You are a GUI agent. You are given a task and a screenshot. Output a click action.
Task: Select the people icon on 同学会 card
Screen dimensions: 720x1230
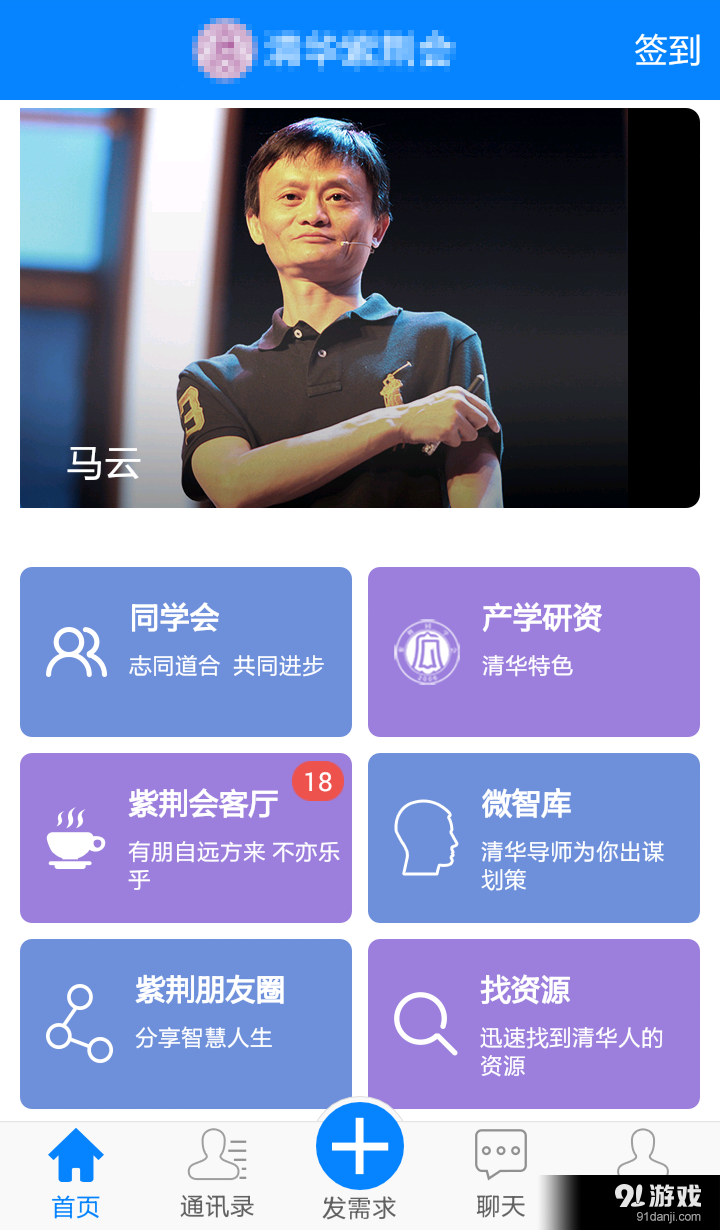coord(76,650)
